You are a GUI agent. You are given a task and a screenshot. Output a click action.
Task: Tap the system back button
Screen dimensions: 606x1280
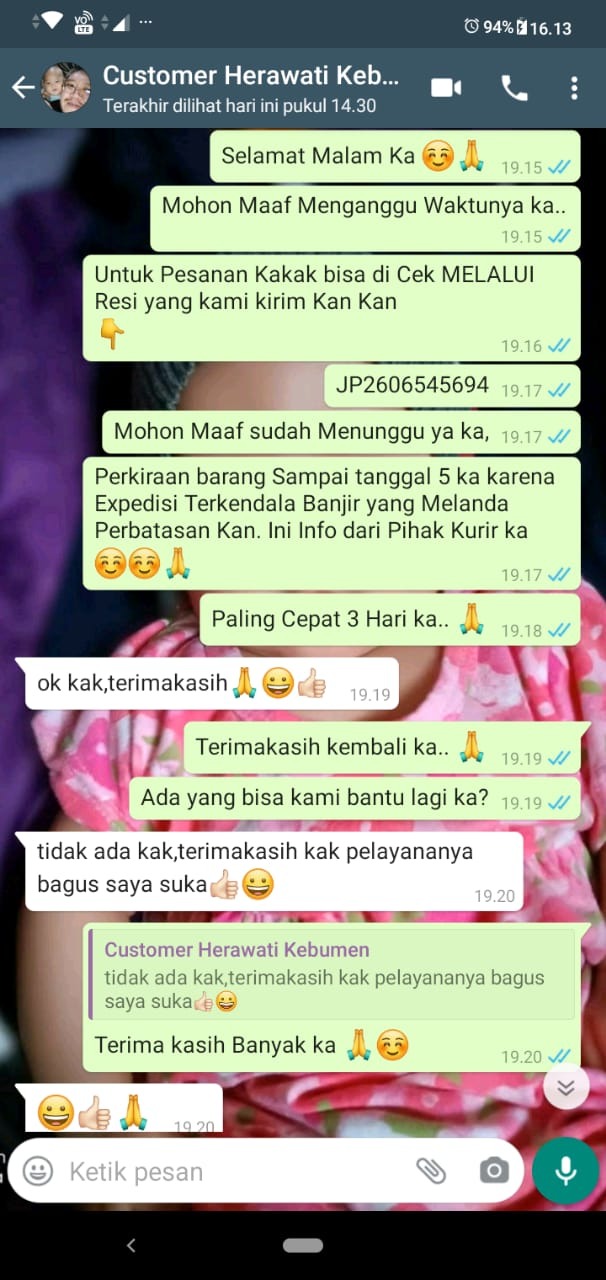[131, 1245]
